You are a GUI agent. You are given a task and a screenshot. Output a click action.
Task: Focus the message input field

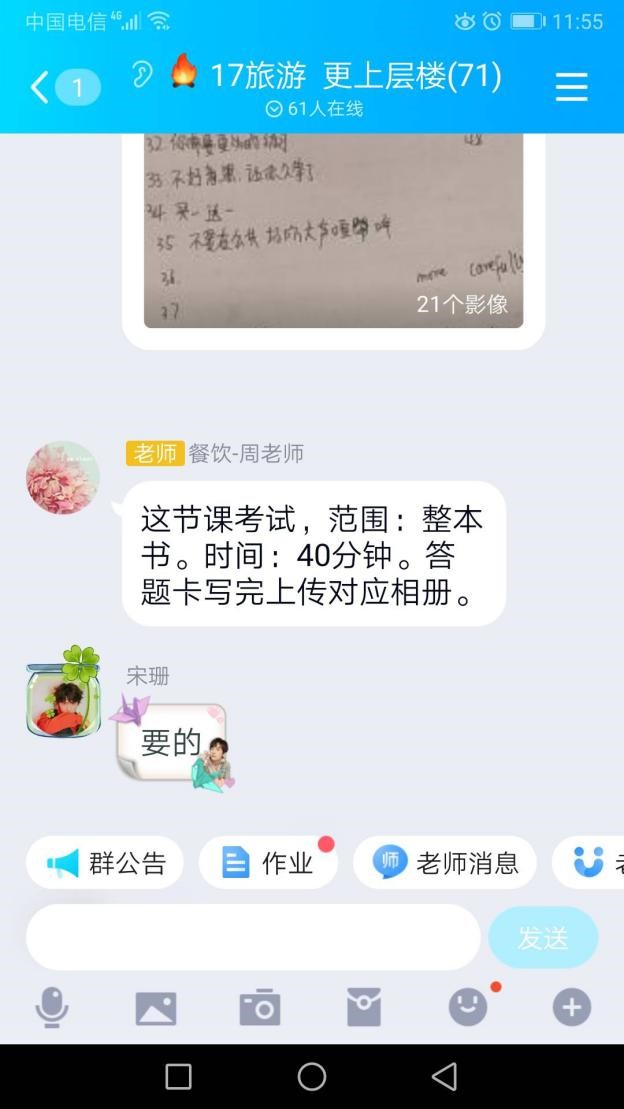[x=252, y=937]
